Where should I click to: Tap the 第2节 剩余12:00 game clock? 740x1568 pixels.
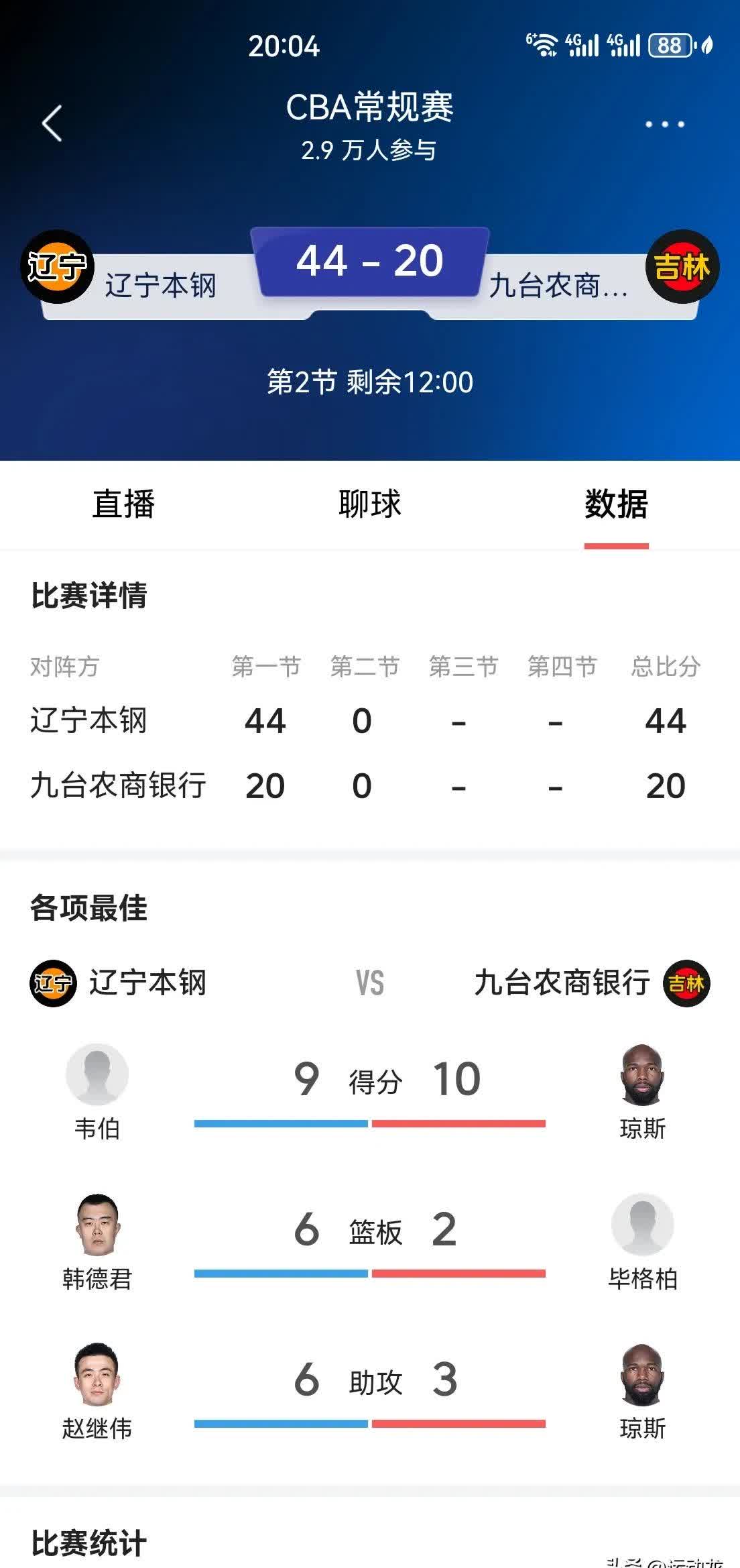point(369,381)
